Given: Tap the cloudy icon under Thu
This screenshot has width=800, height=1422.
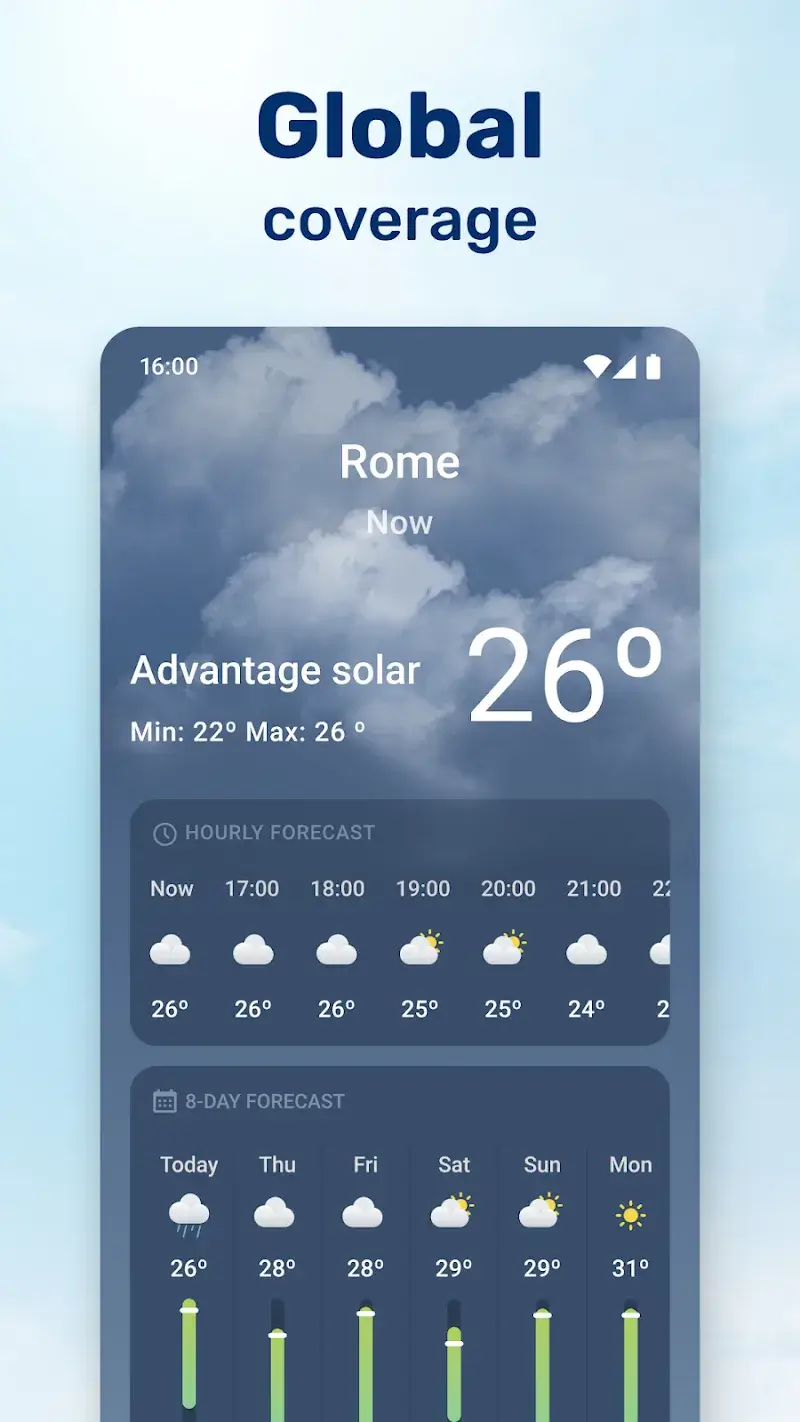Looking at the screenshot, I should [276, 1211].
